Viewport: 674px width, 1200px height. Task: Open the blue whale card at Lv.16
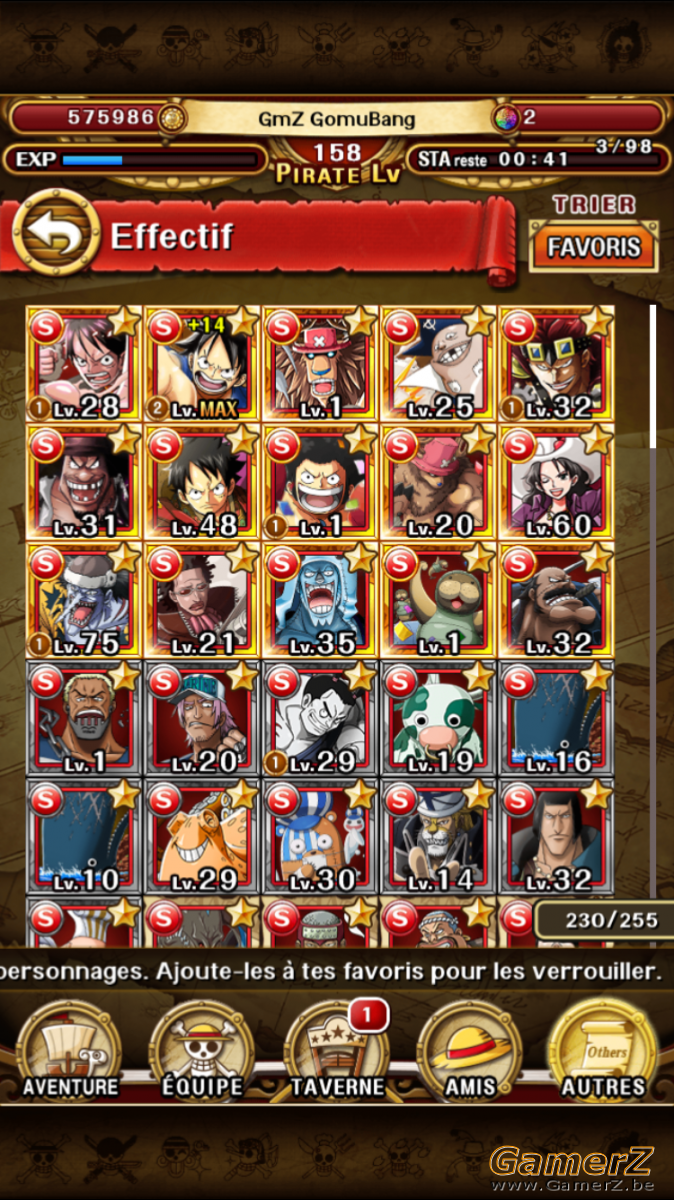(x=556, y=718)
